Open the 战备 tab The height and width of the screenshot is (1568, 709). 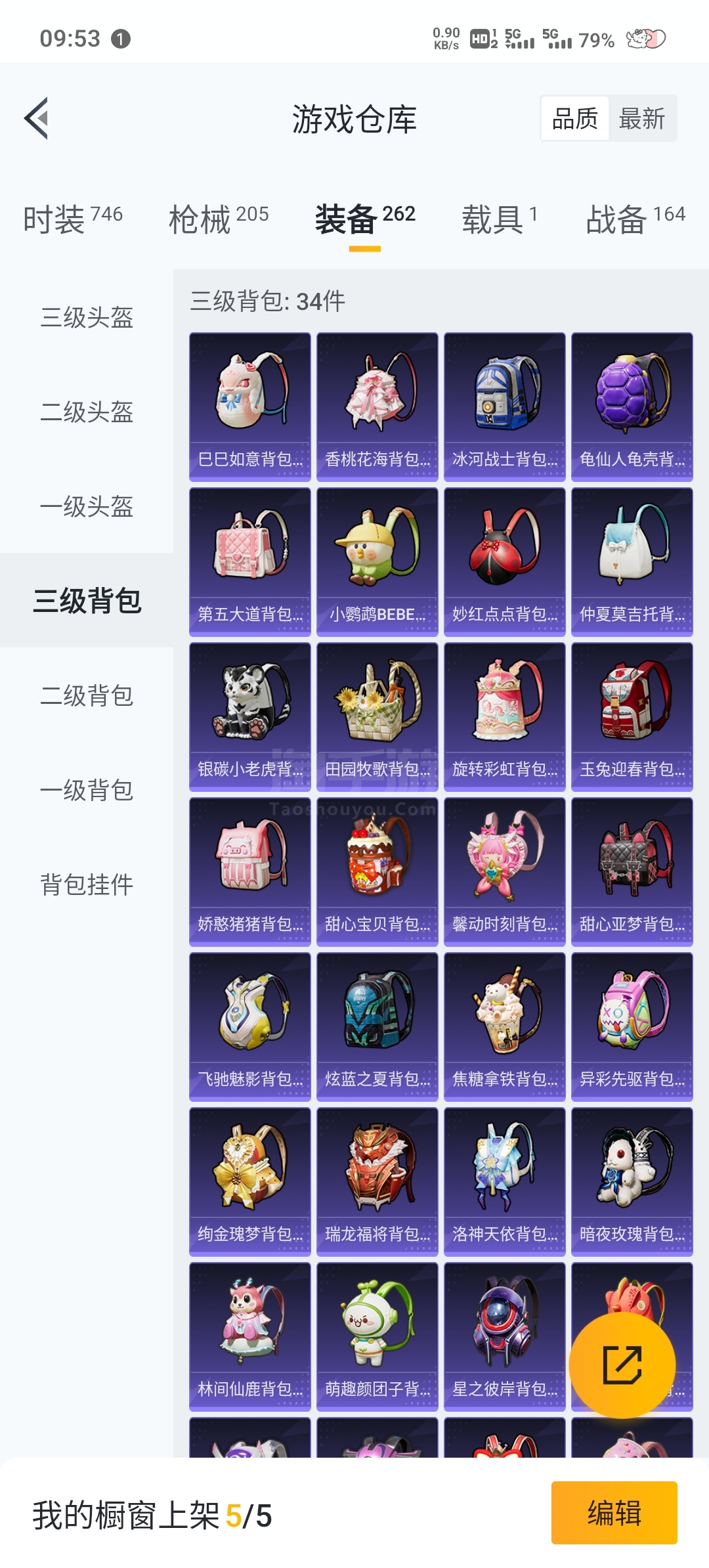pos(635,219)
